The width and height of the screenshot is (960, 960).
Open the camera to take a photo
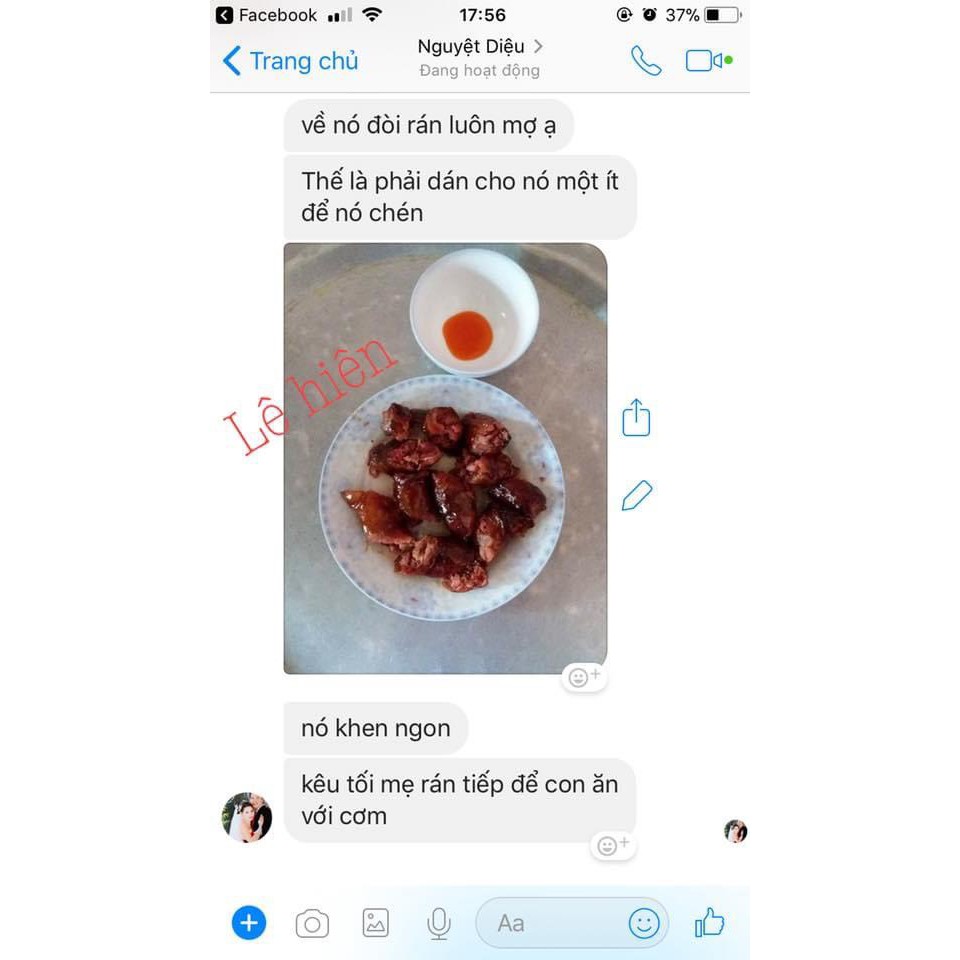click(x=312, y=923)
